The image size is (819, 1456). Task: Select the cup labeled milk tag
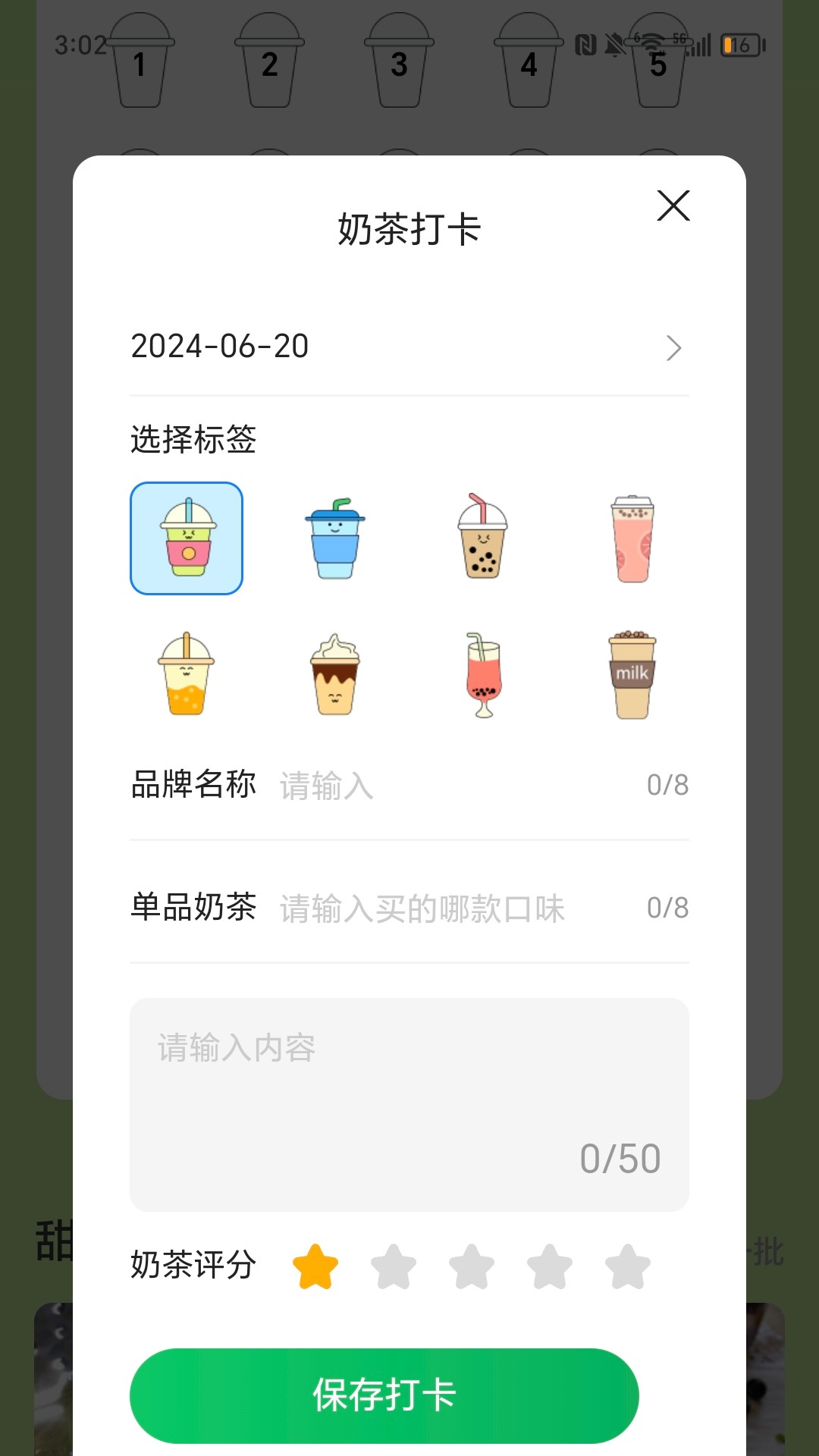point(632,675)
